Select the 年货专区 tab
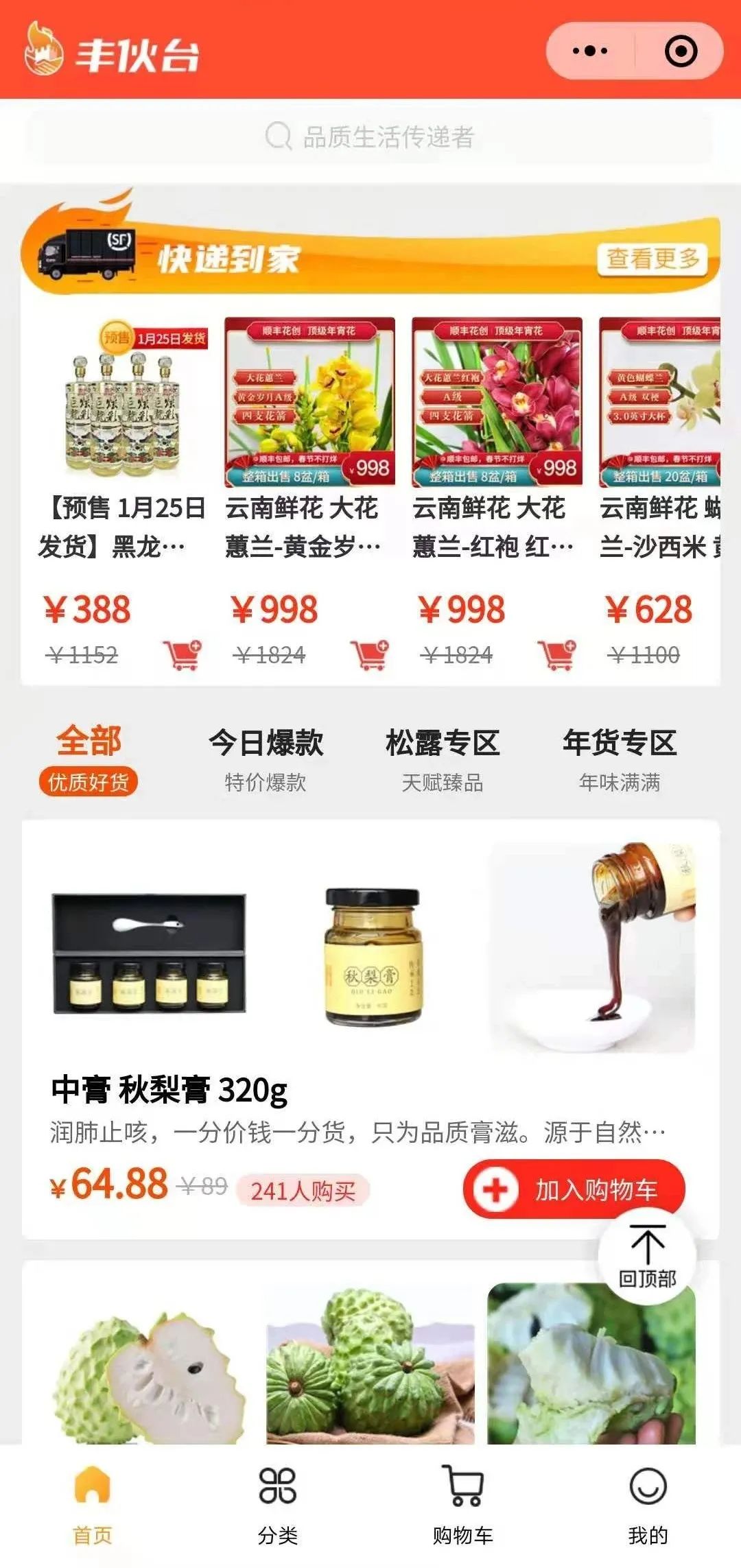The height and width of the screenshot is (1568, 741). coord(619,744)
